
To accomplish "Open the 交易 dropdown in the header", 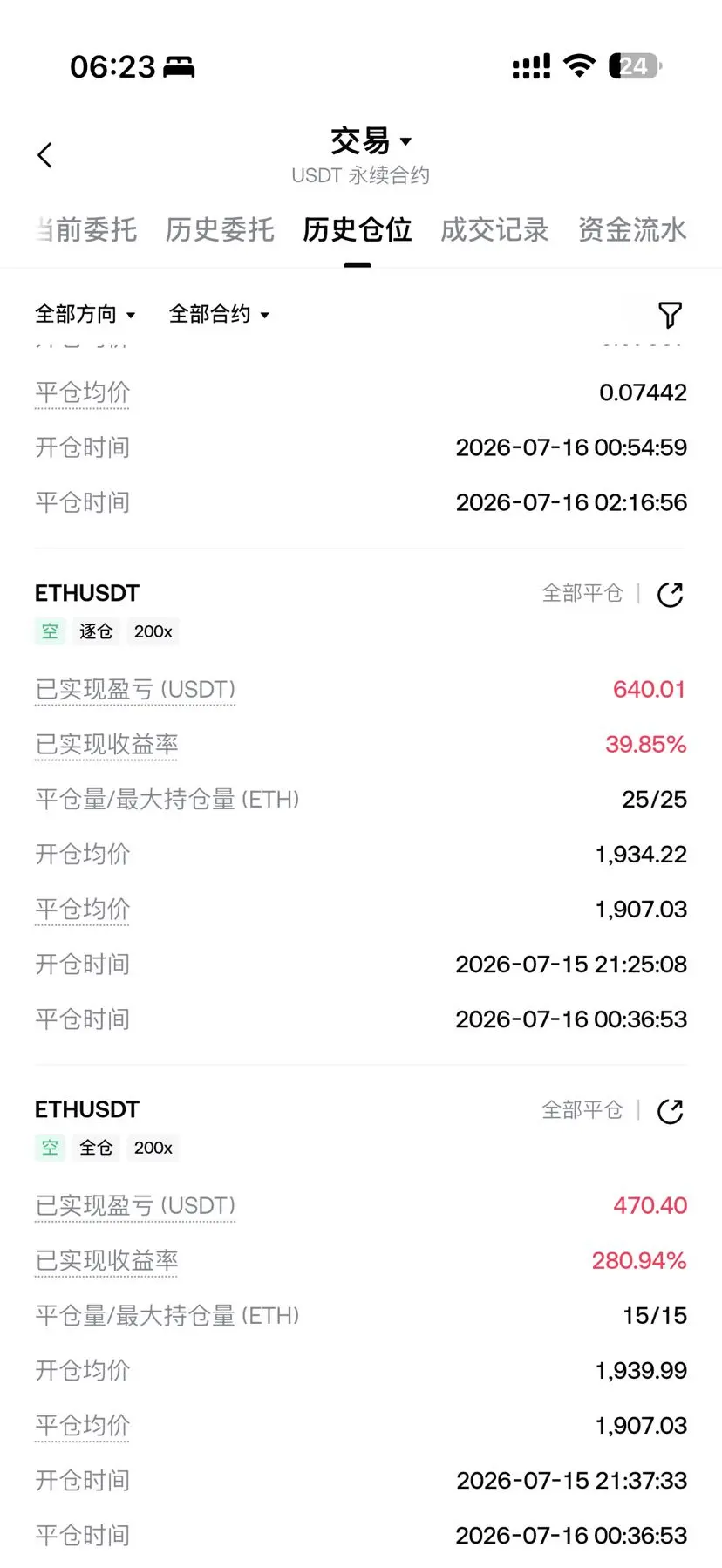I will (x=371, y=140).
